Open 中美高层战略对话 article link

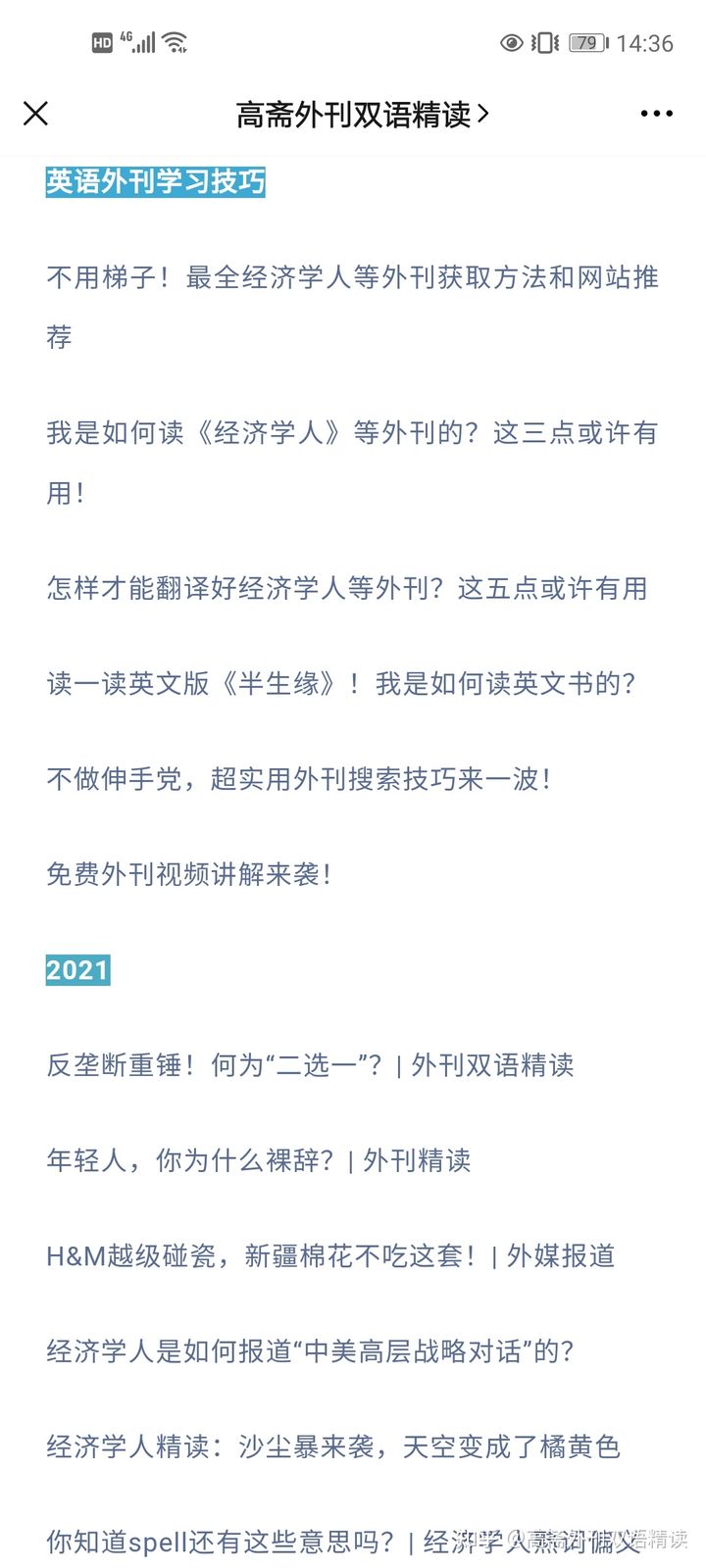[310, 1351]
